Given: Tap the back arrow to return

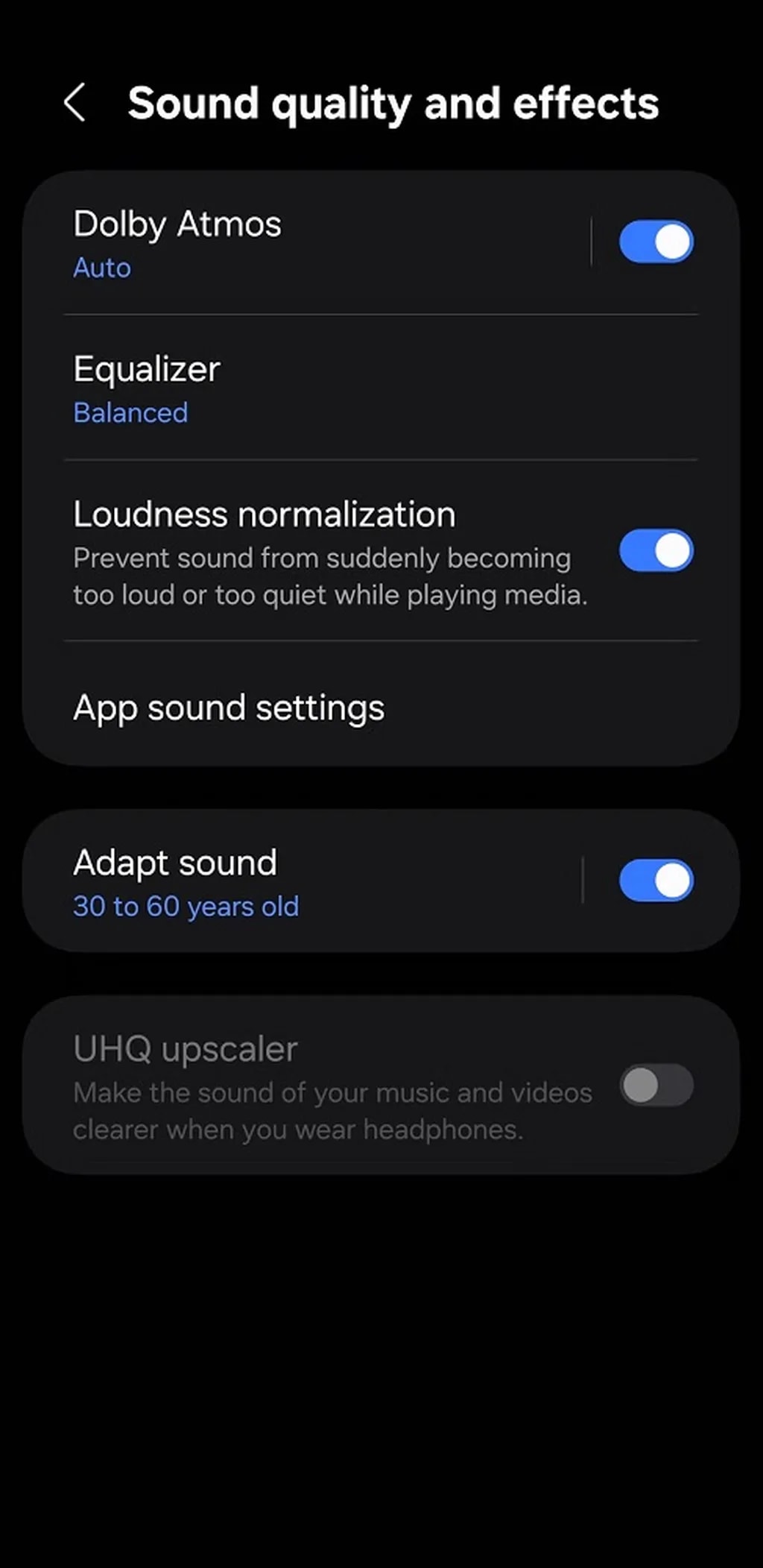Looking at the screenshot, I should (x=75, y=103).
